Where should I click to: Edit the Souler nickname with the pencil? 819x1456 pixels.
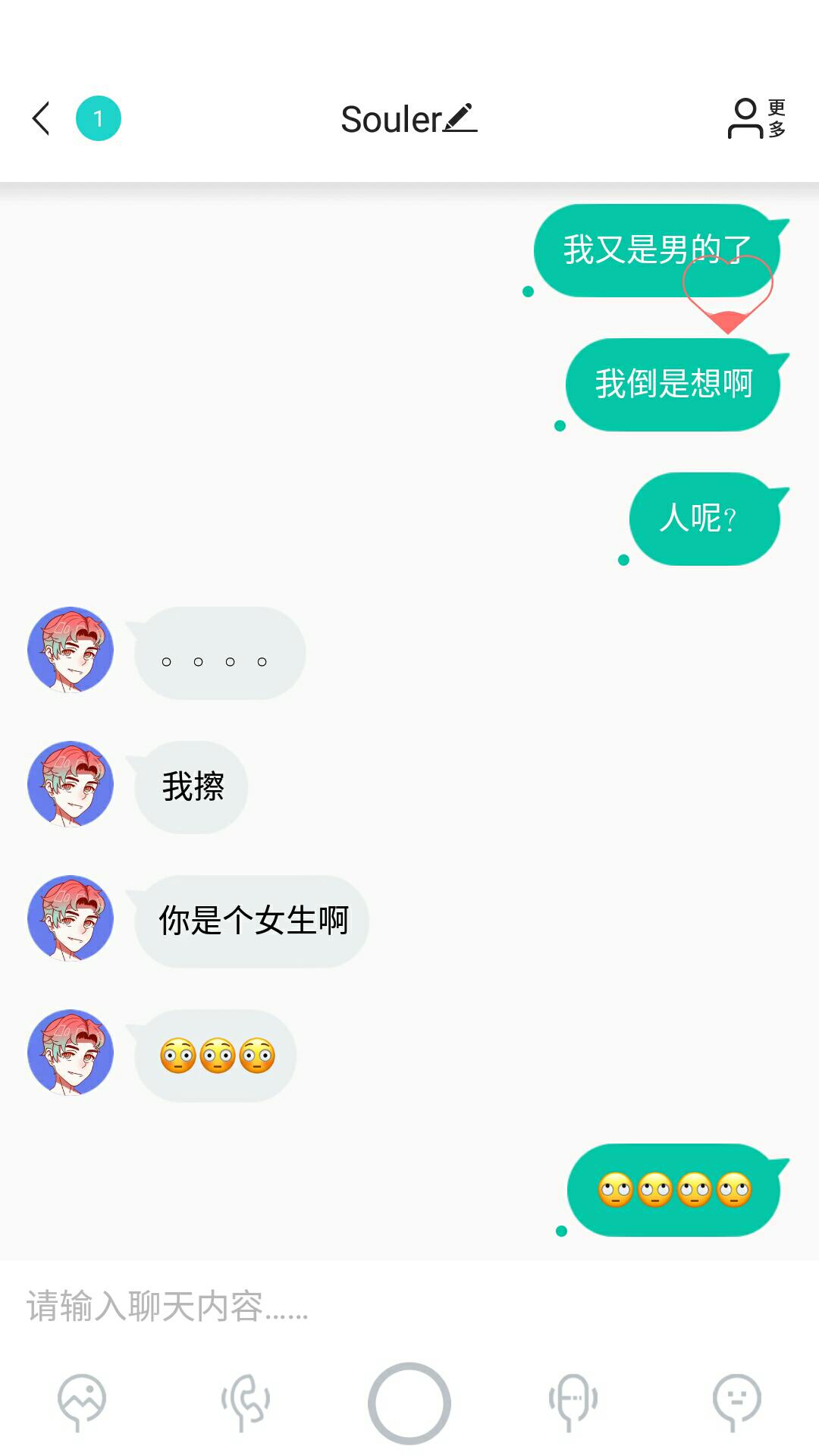[x=460, y=118]
